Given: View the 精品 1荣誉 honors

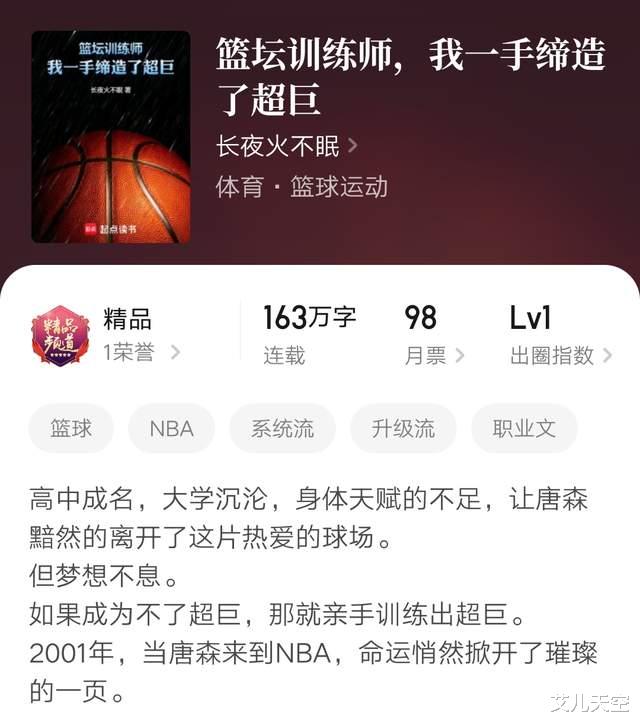Looking at the screenshot, I should (x=106, y=335).
